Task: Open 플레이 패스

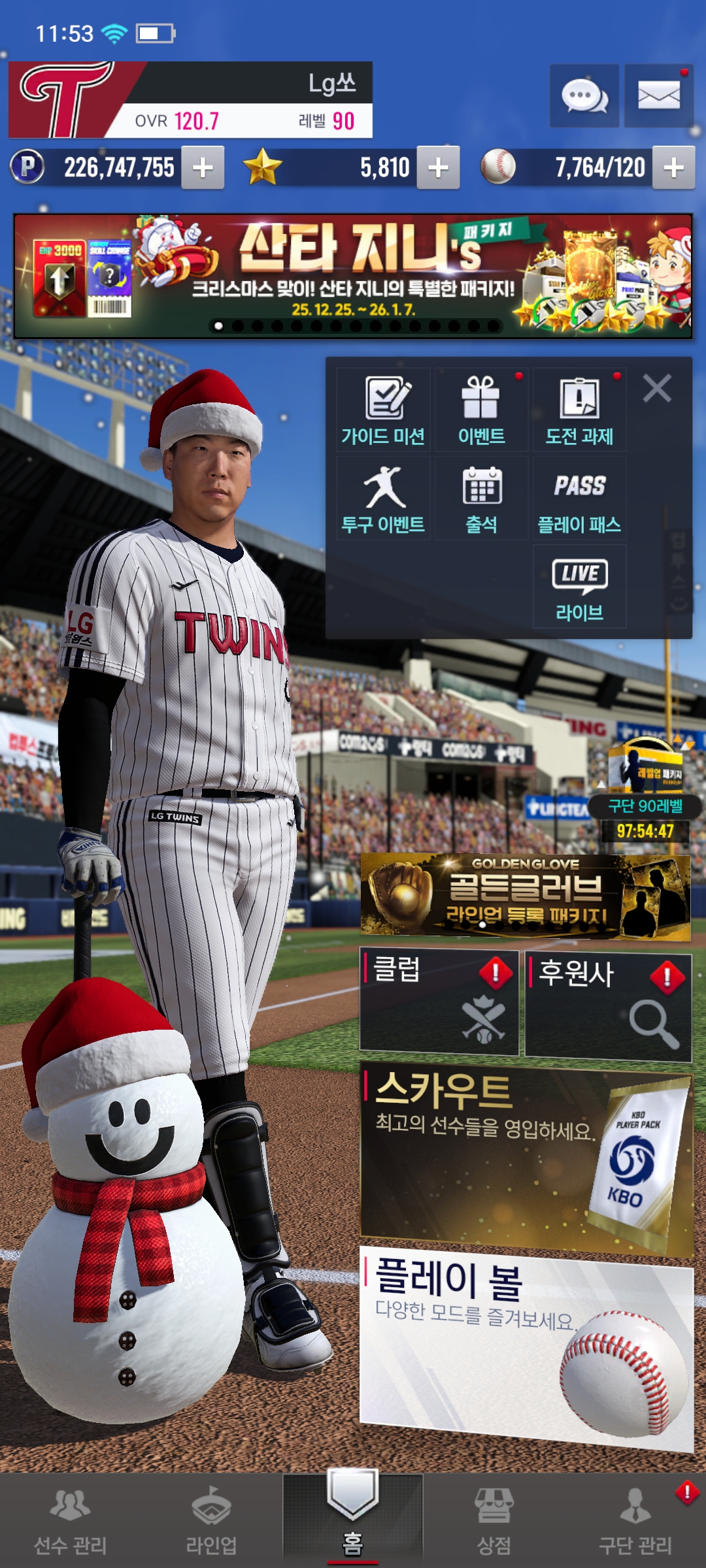Action: click(x=579, y=498)
